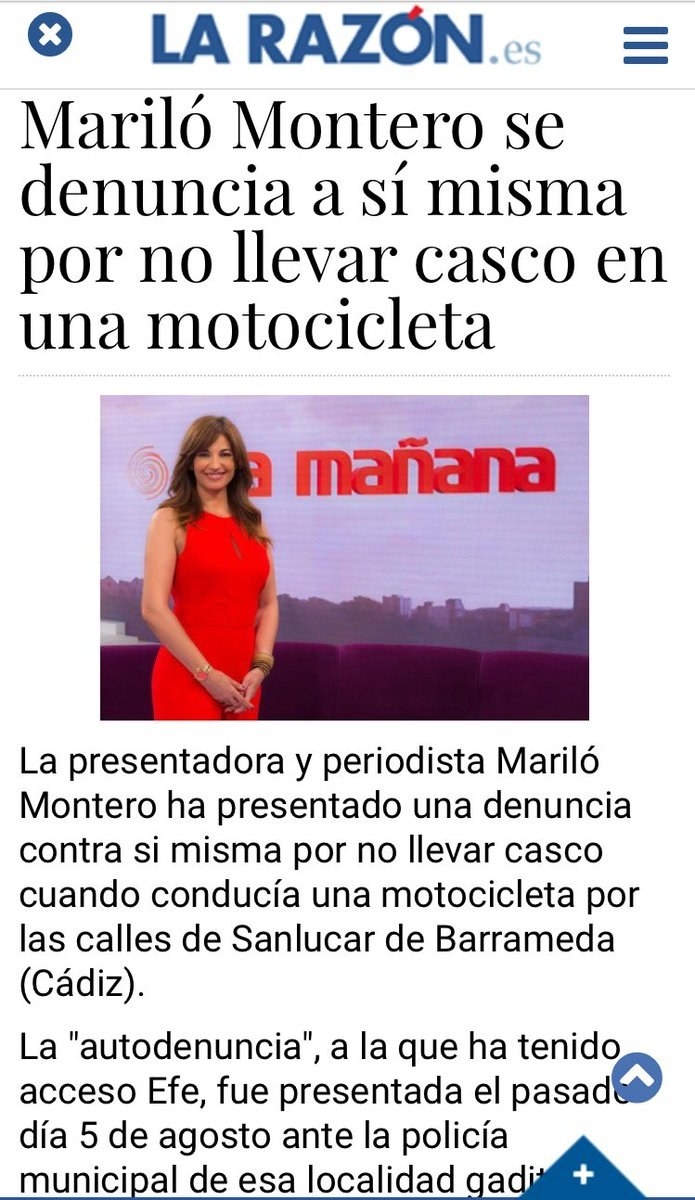Tap the scroll-to-top arrow button
The width and height of the screenshot is (695, 1200).
tap(637, 1077)
